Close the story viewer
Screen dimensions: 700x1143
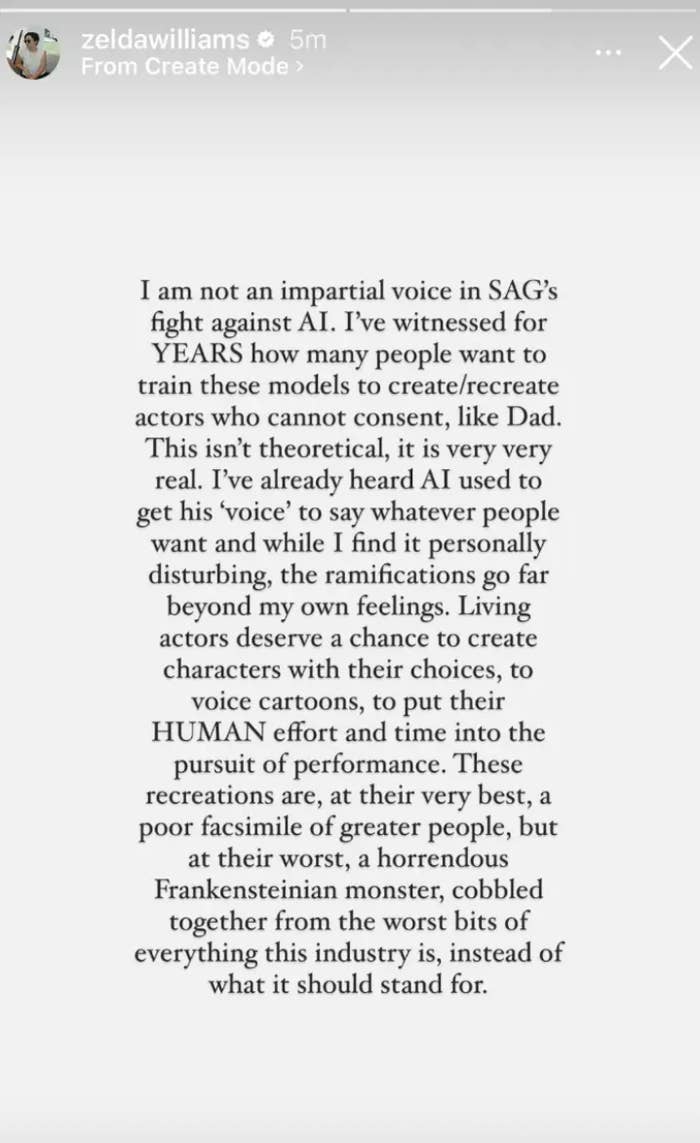pyautogui.click(x=675, y=52)
